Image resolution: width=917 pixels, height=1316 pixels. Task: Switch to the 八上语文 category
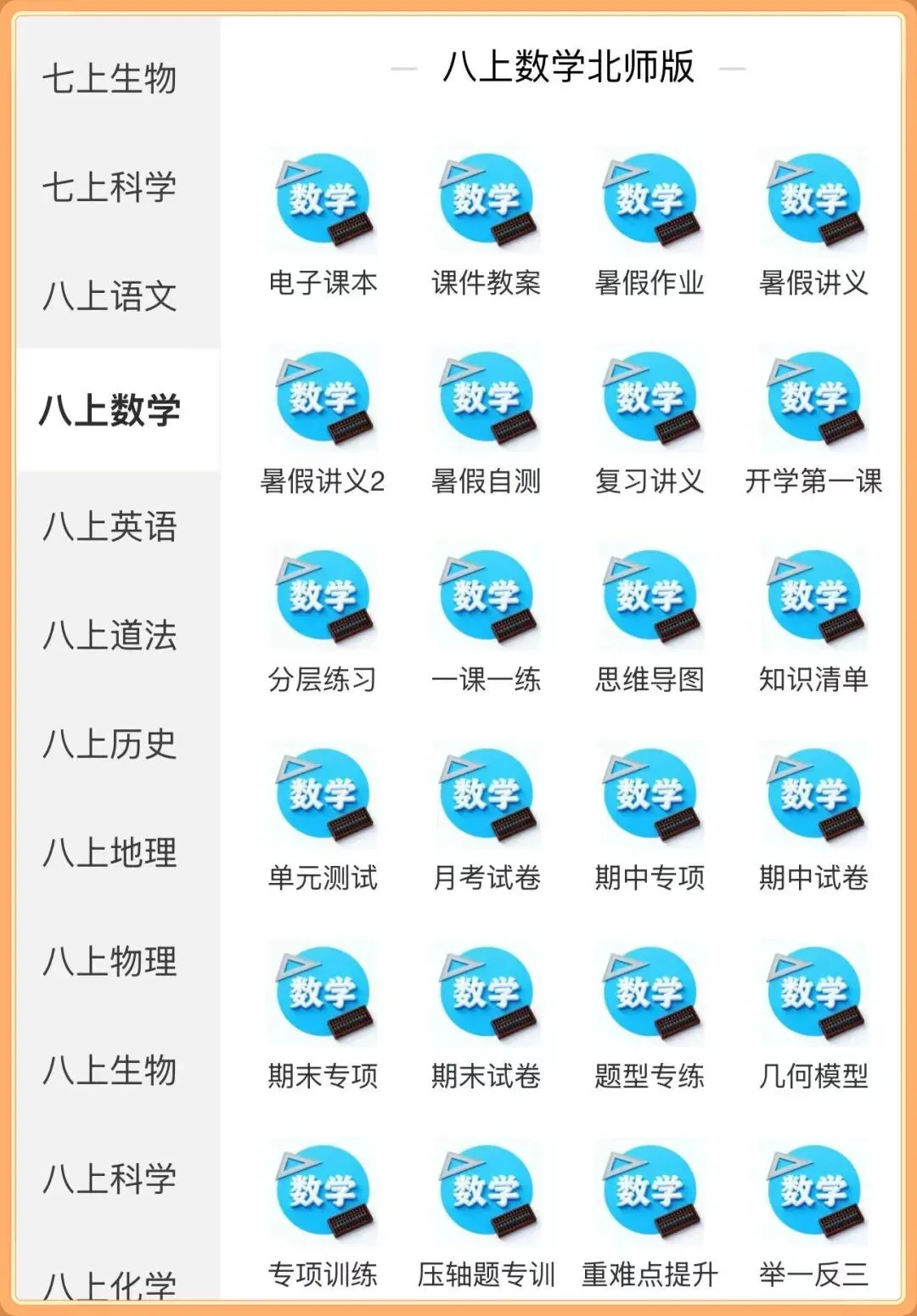tap(110, 295)
